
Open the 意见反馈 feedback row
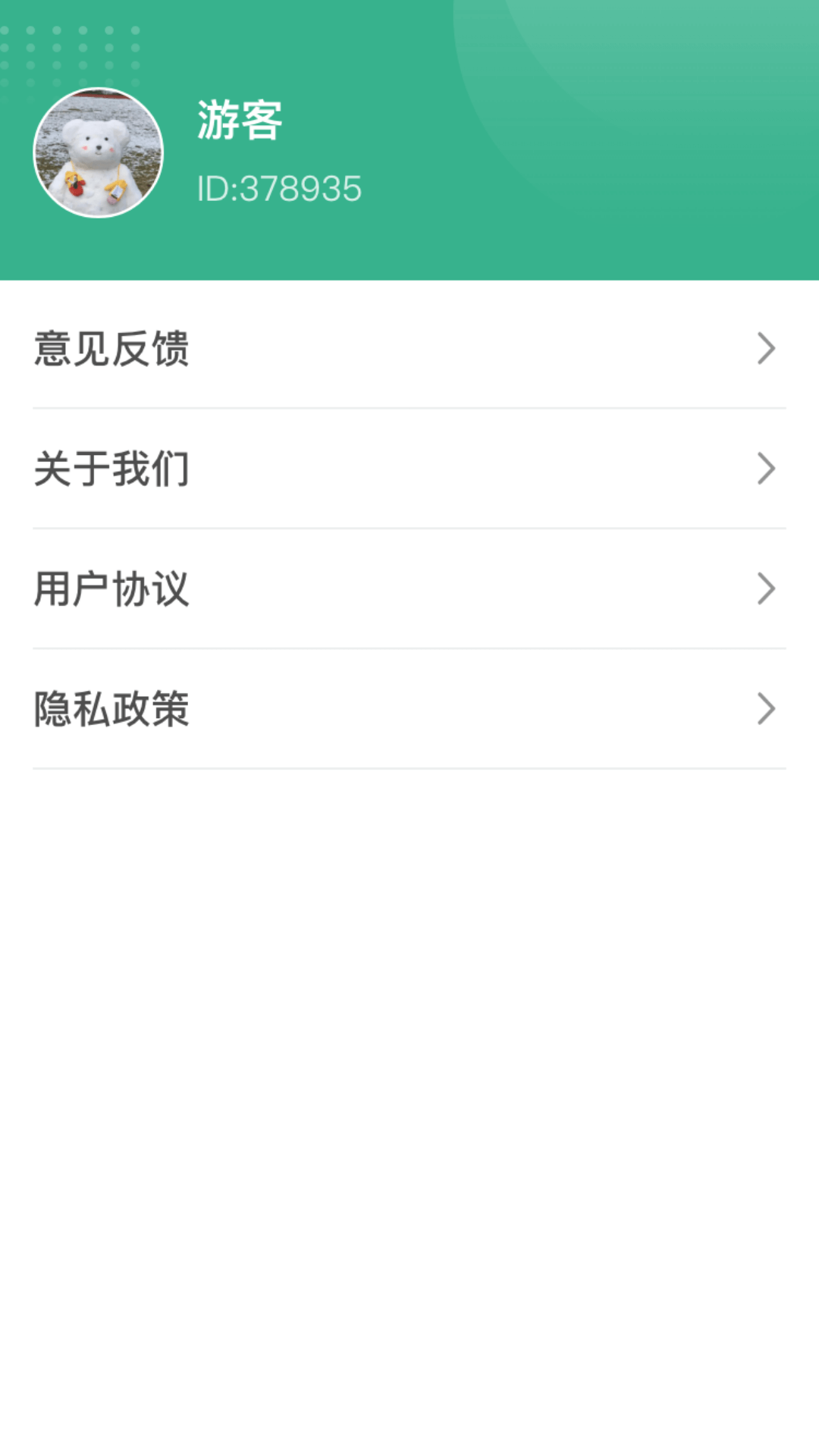tap(409, 348)
